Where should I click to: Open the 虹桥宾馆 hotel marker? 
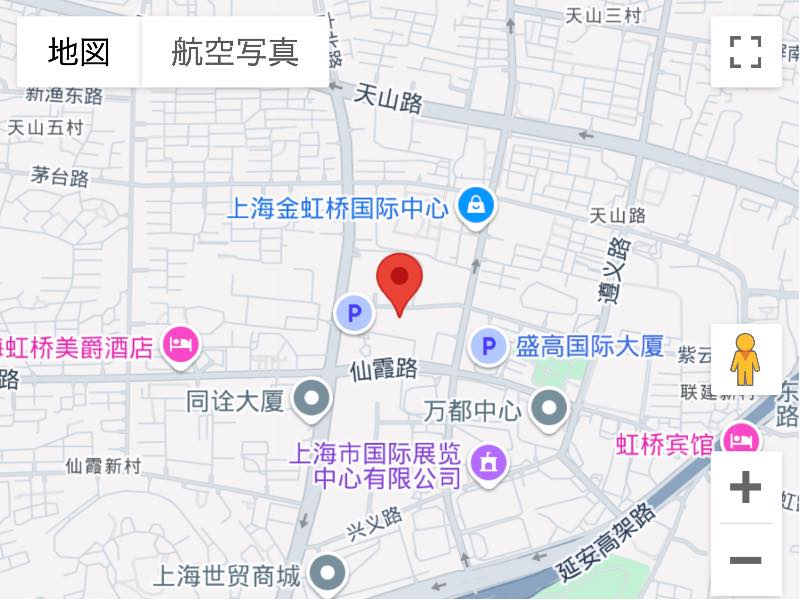click(741, 438)
